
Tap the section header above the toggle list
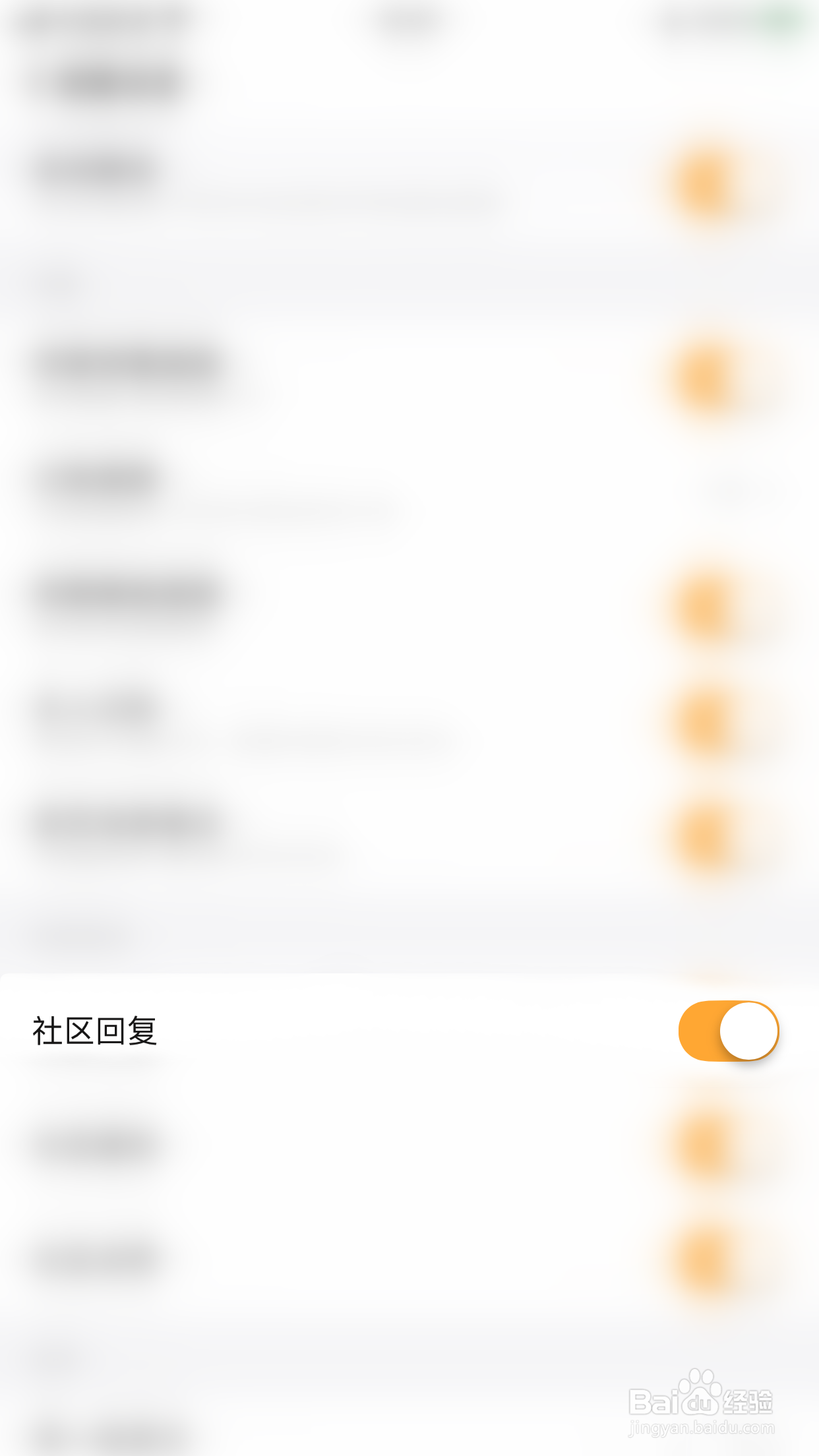coord(56,282)
